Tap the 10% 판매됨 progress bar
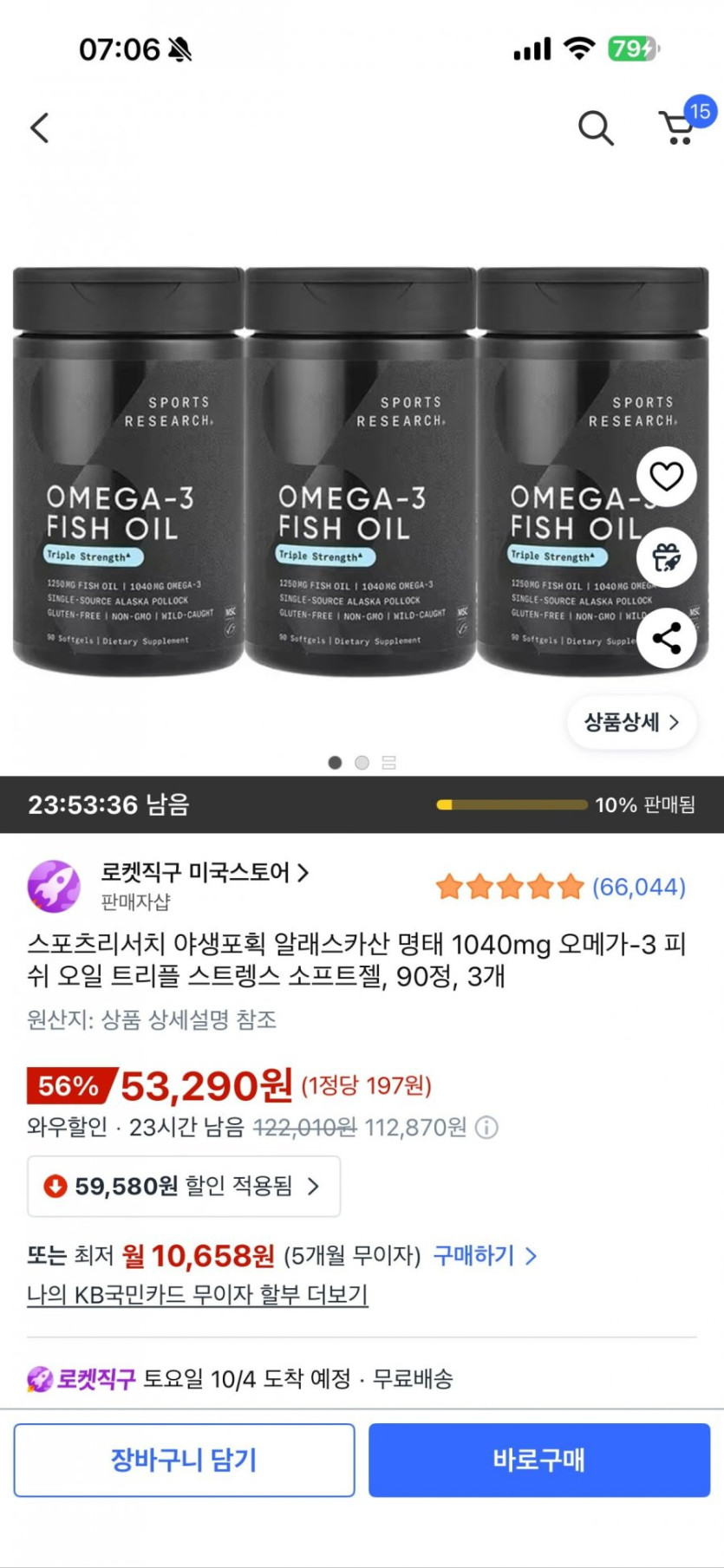The width and height of the screenshot is (724, 1568). coord(515,804)
